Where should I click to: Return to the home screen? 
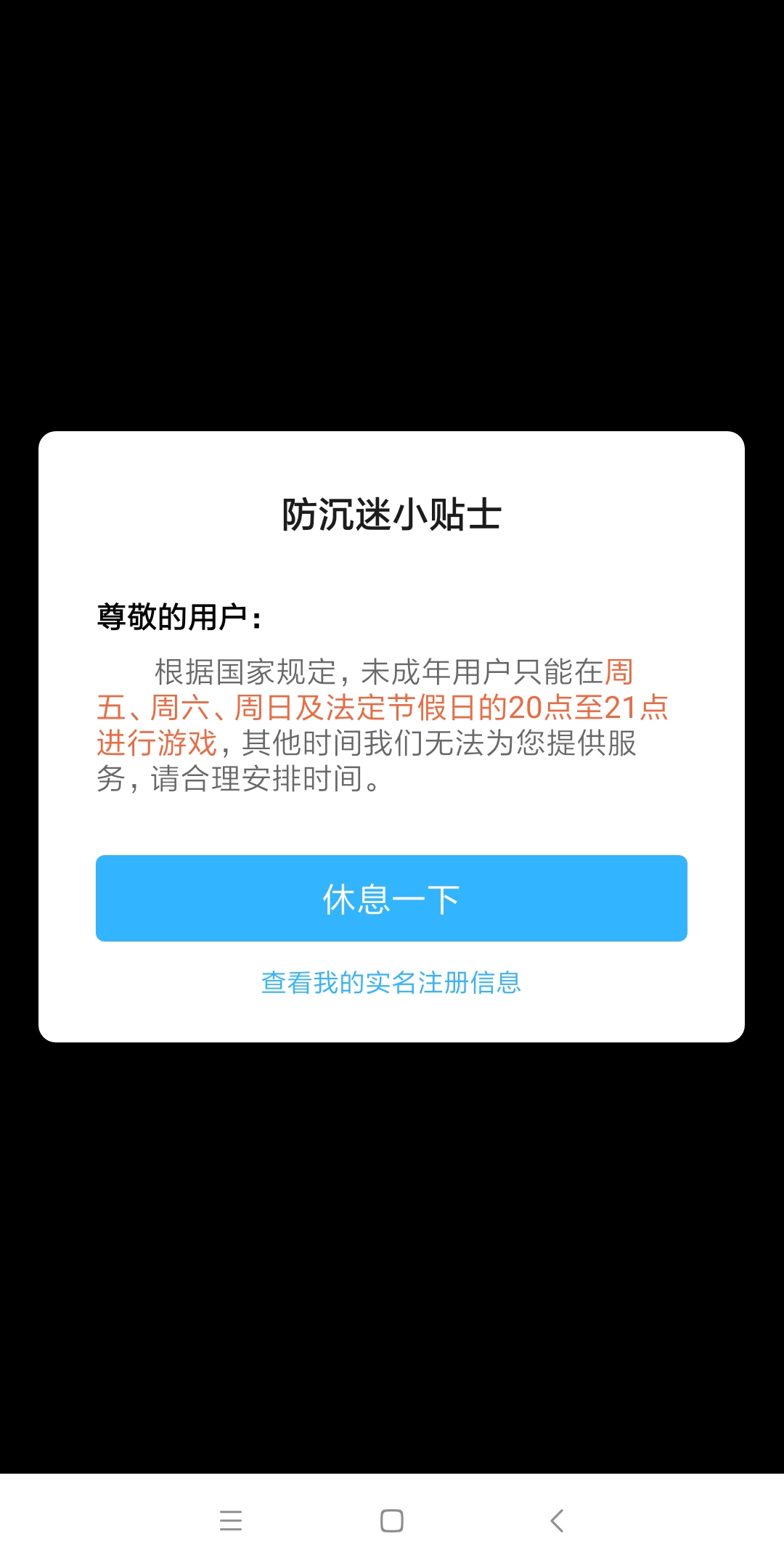point(392,1520)
